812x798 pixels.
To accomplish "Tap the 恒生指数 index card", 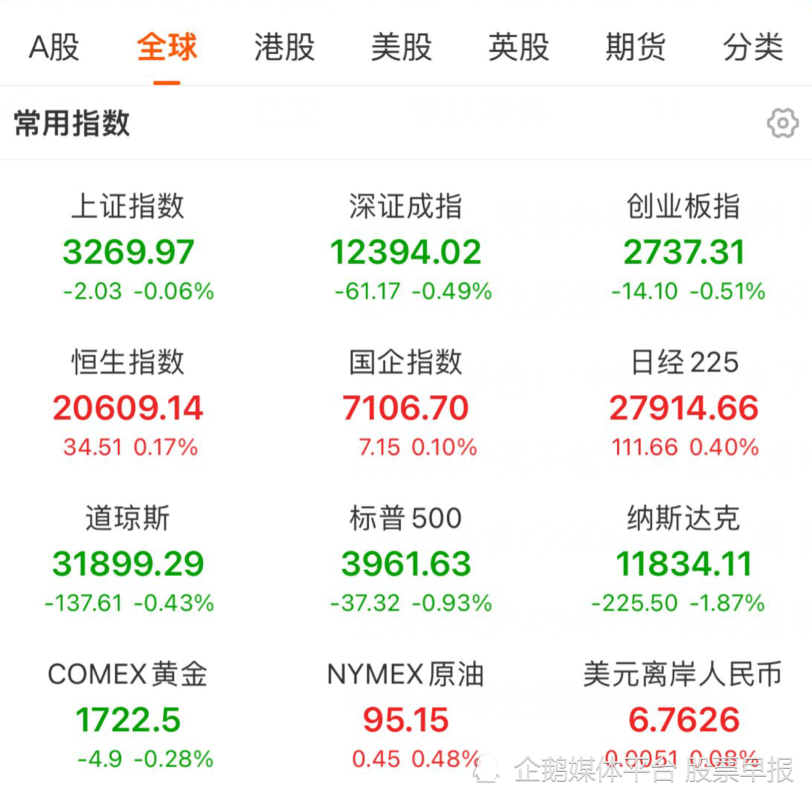I will (x=129, y=406).
